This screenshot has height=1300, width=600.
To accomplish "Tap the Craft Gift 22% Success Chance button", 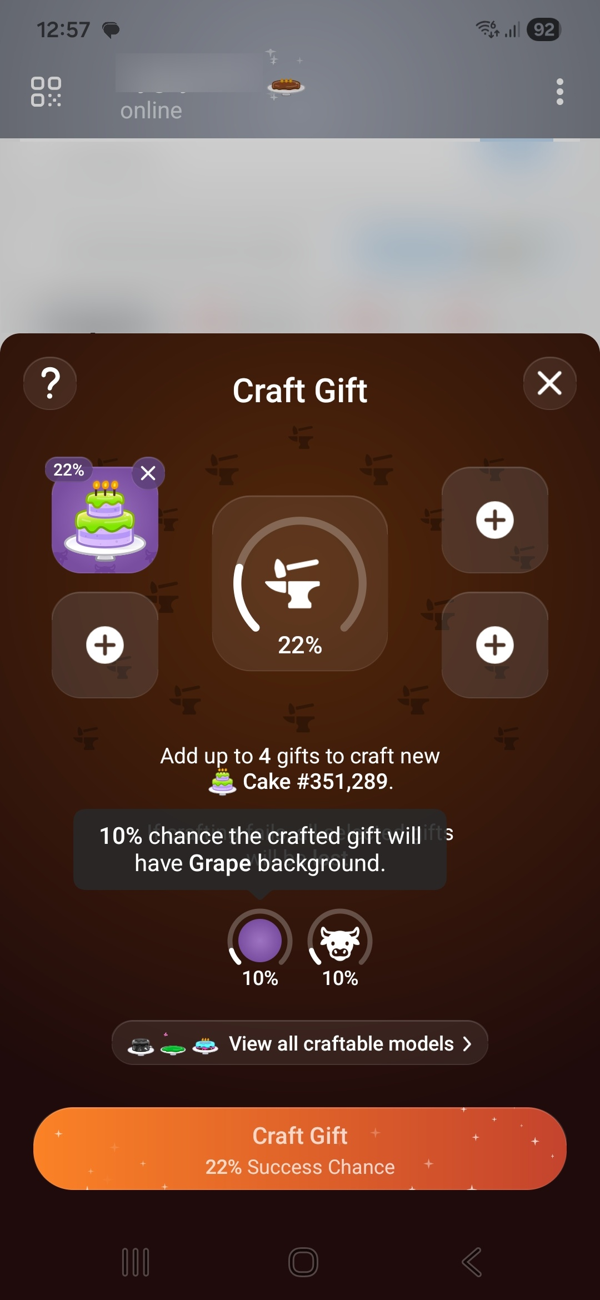I will (x=300, y=1149).
